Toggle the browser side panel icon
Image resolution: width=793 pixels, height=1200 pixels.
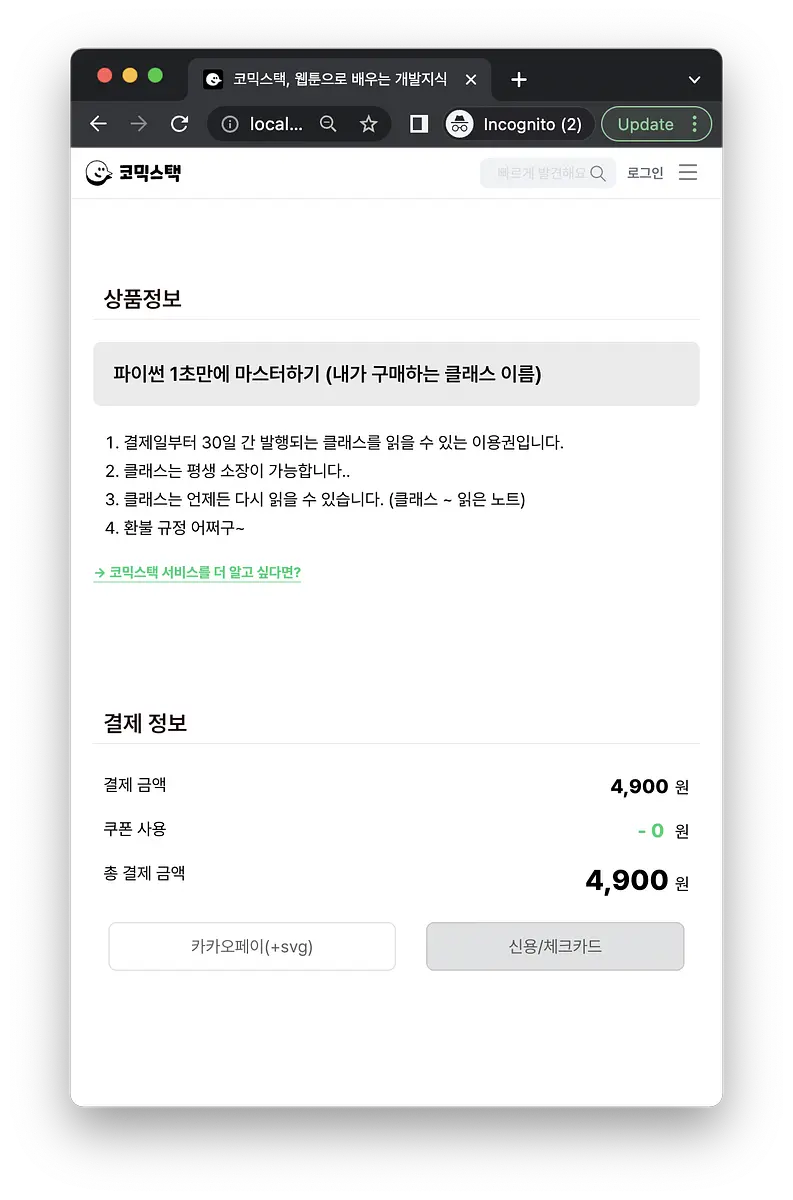pyautogui.click(x=419, y=124)
